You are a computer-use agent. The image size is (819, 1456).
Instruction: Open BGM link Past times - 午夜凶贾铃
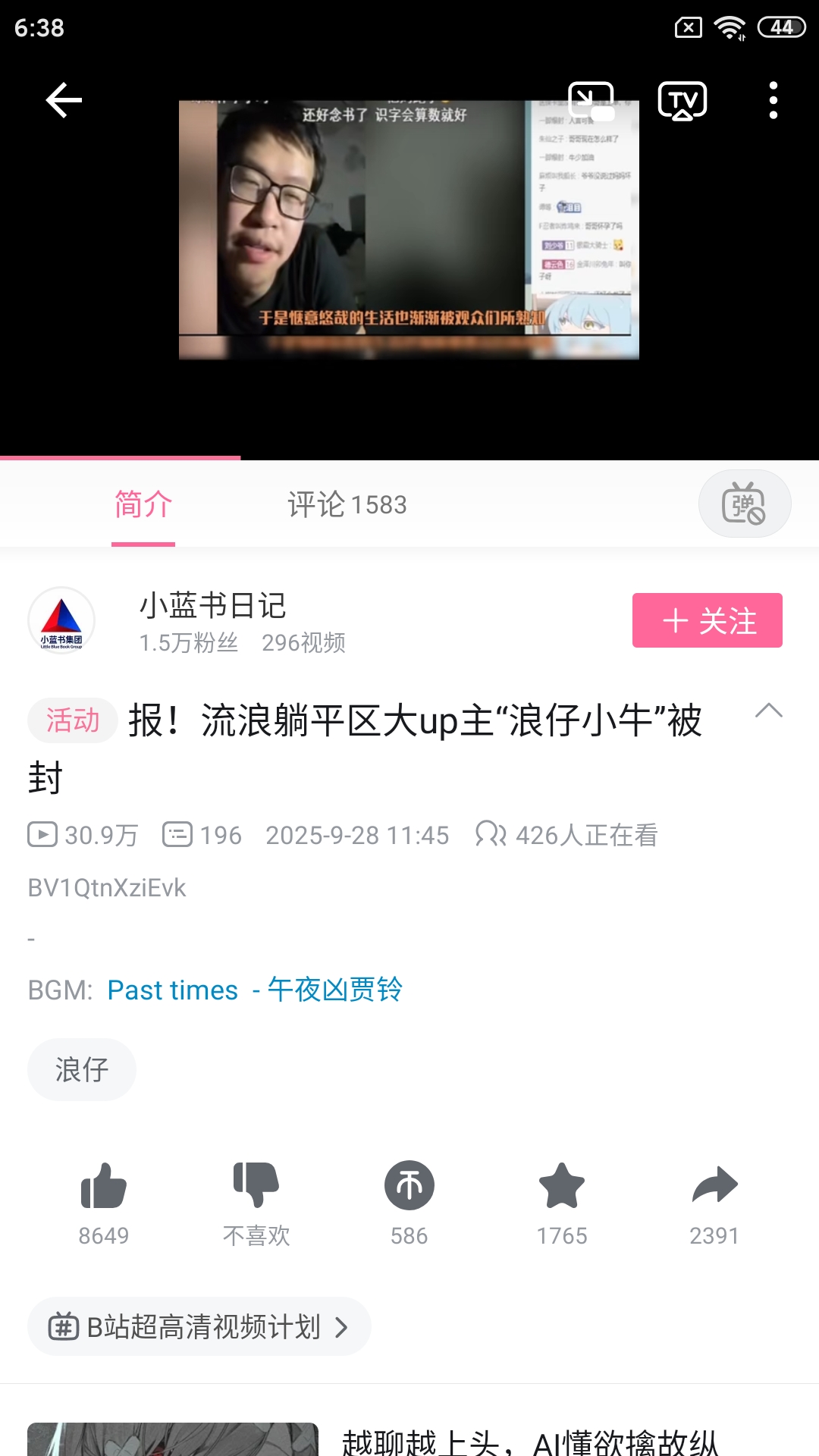pos(255,990)
